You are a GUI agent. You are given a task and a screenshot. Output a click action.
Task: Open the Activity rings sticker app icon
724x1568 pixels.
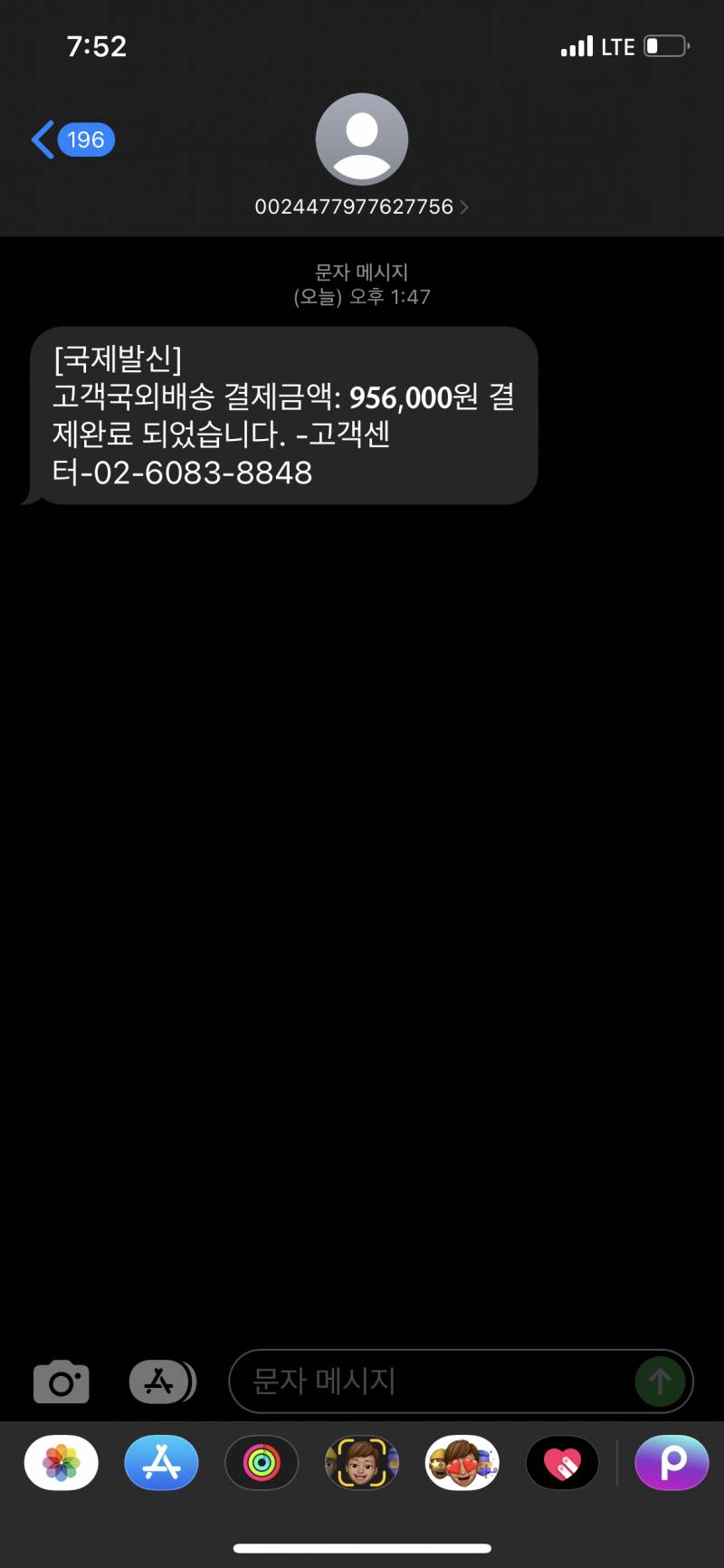[262, 1463]
